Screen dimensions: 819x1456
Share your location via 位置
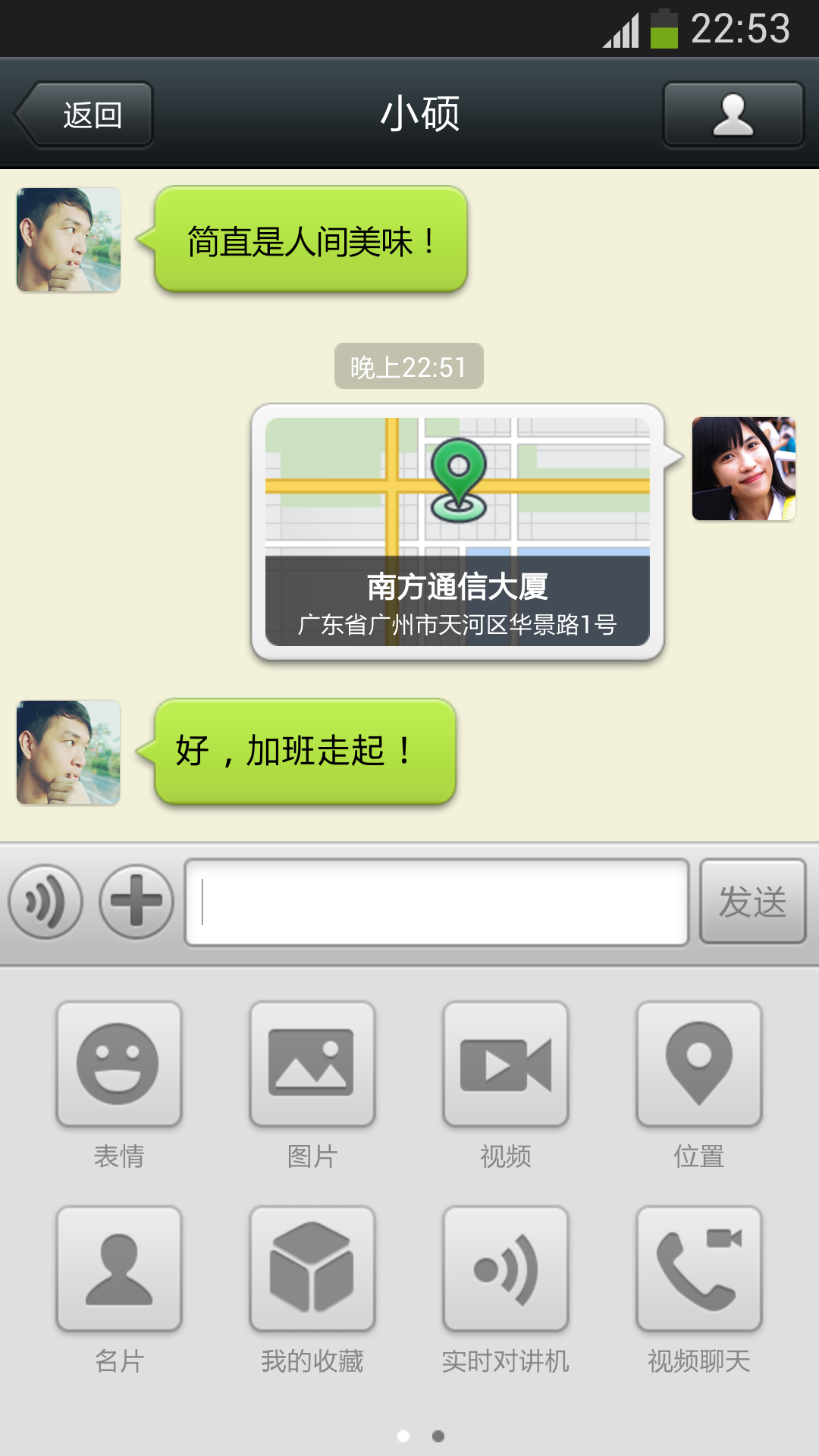tap(699, 1064)
